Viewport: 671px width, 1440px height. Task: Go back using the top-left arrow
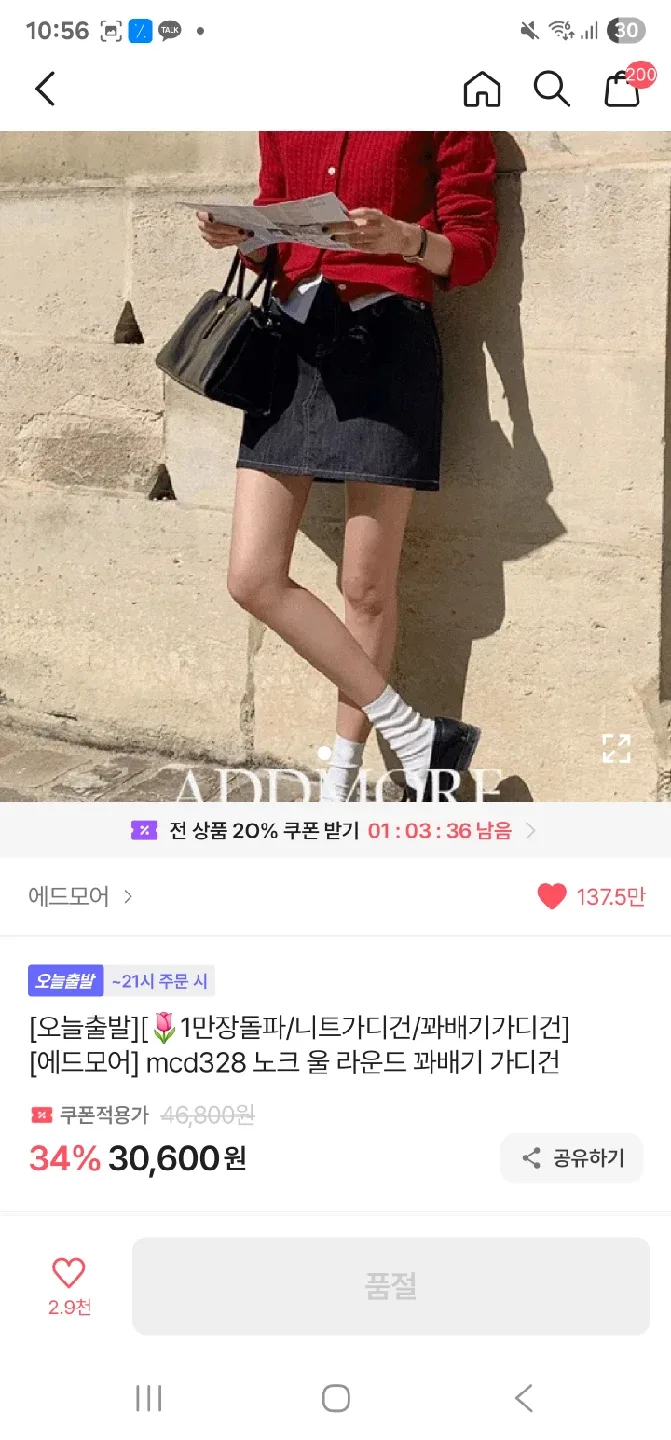[45, 89]
